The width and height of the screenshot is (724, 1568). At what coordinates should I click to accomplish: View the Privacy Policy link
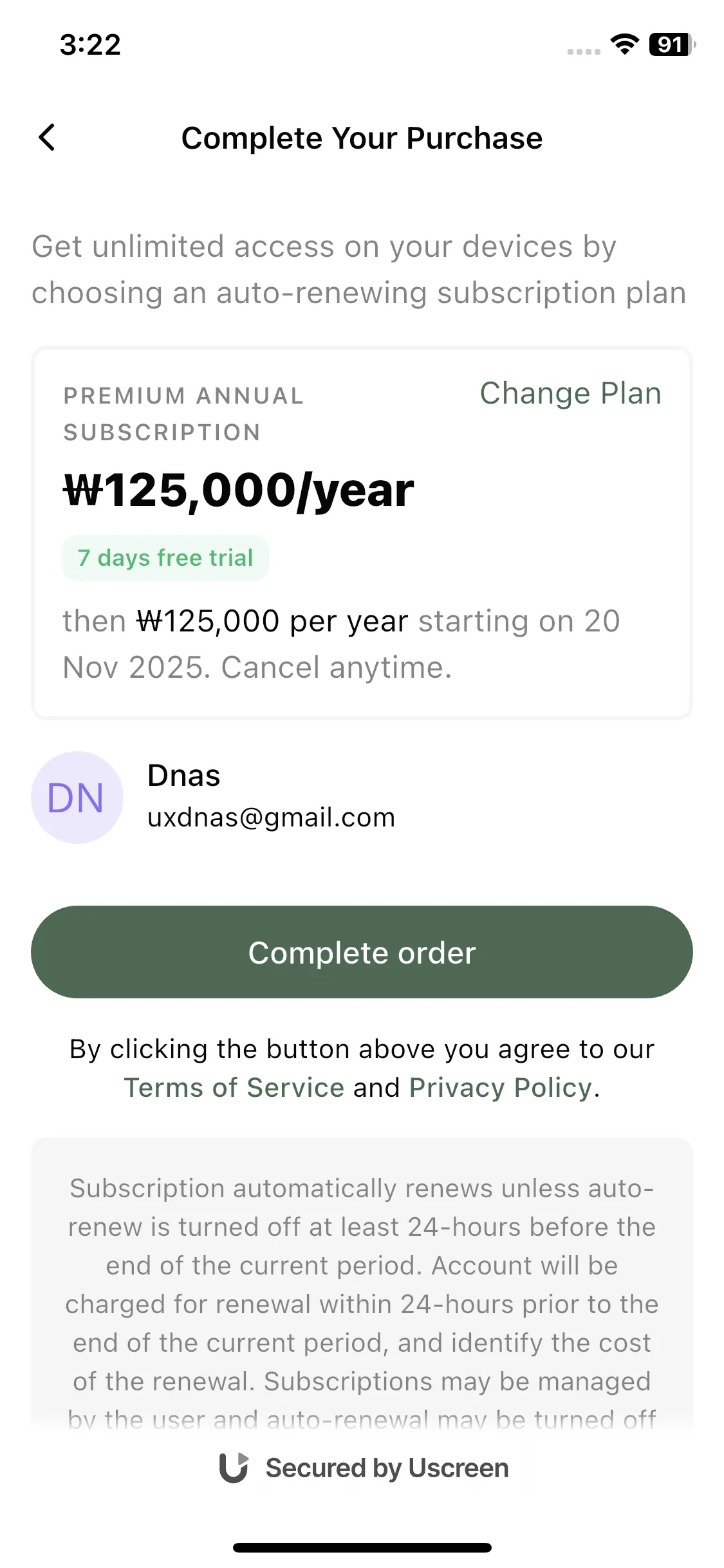click(x=500, y=1088)
